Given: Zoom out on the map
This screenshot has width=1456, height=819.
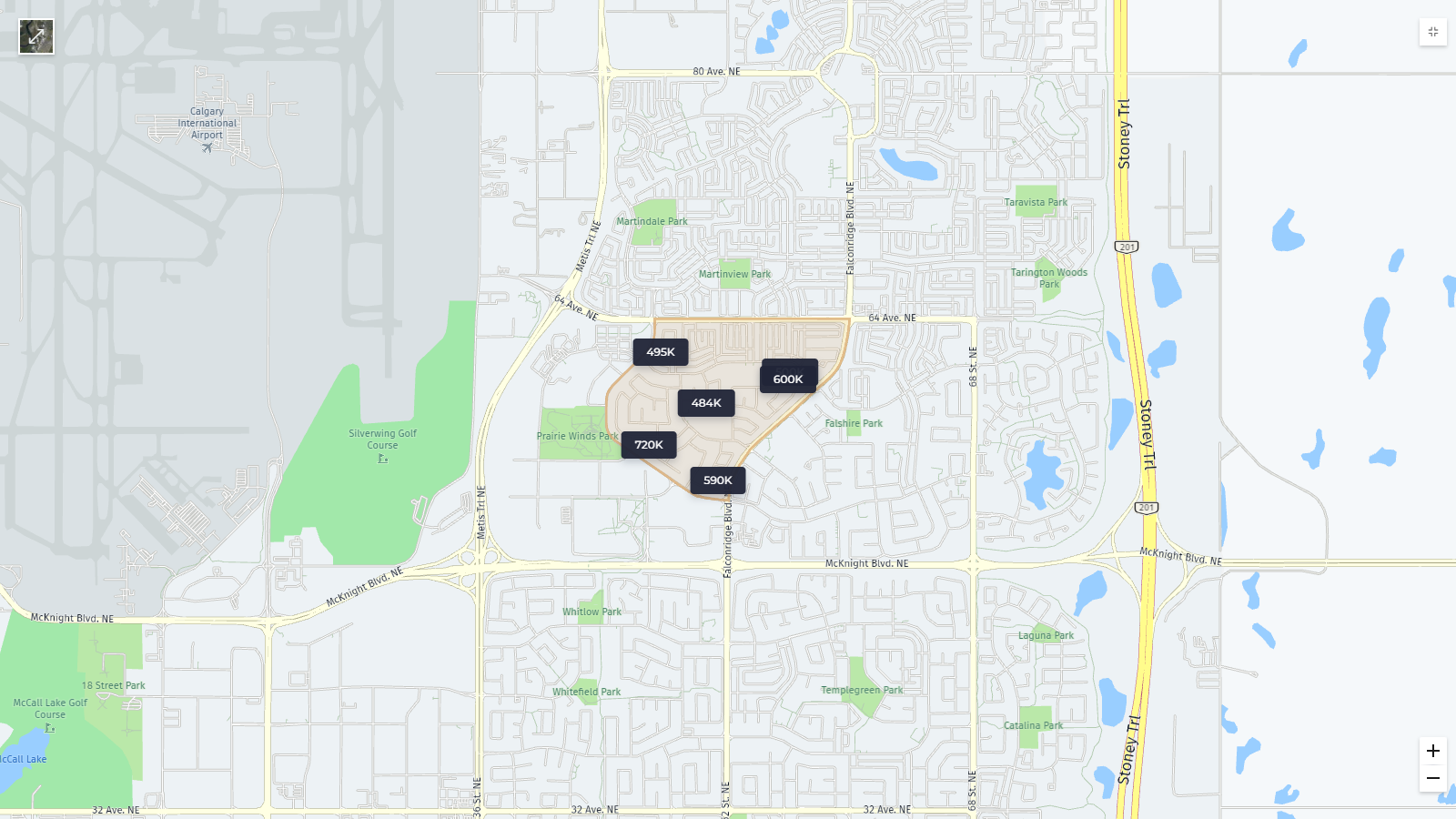Looking at the screenshot, I should click(1432, 778).
